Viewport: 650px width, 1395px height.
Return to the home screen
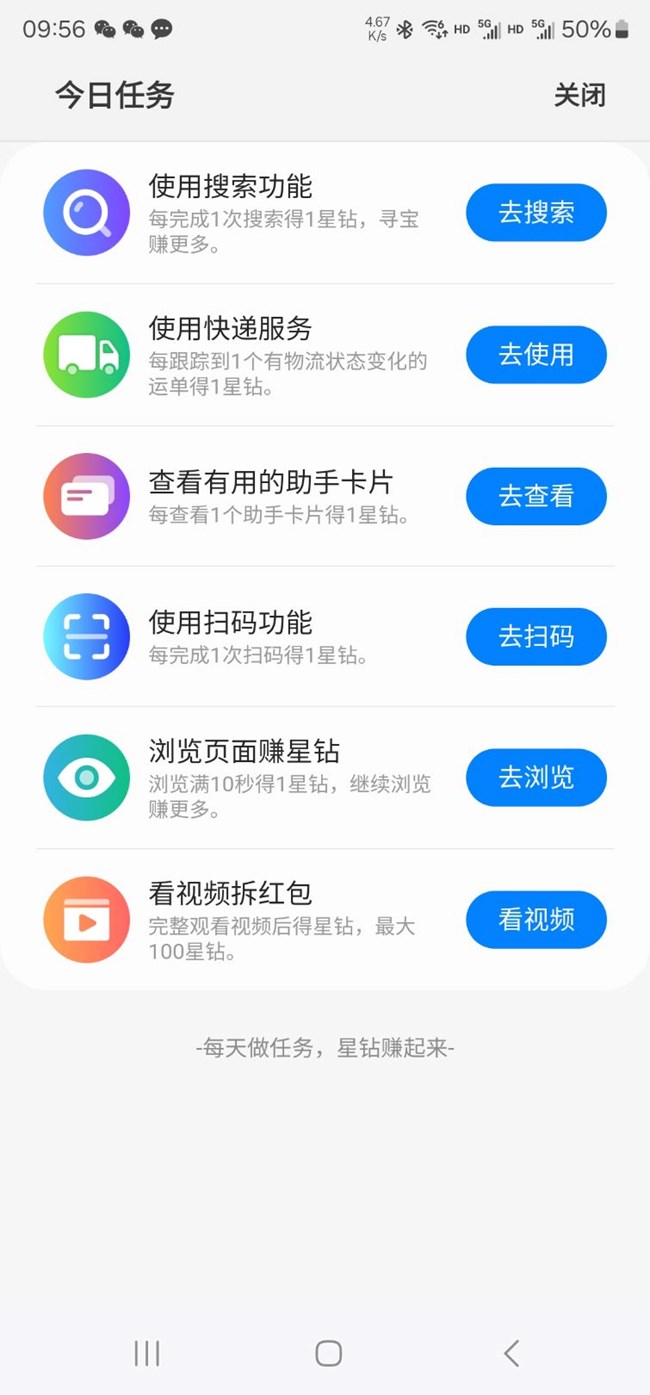(328, 1353)
